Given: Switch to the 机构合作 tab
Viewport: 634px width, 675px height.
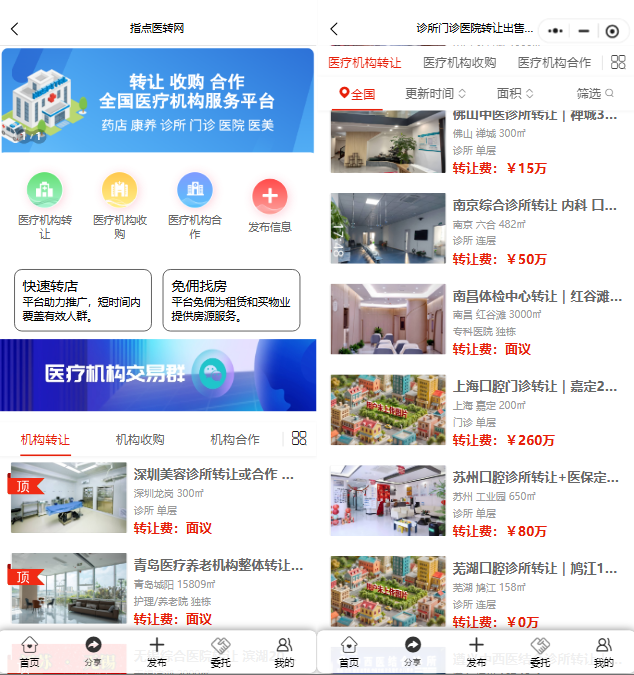Looking at the screenshot, I should [x=234, y=439].
